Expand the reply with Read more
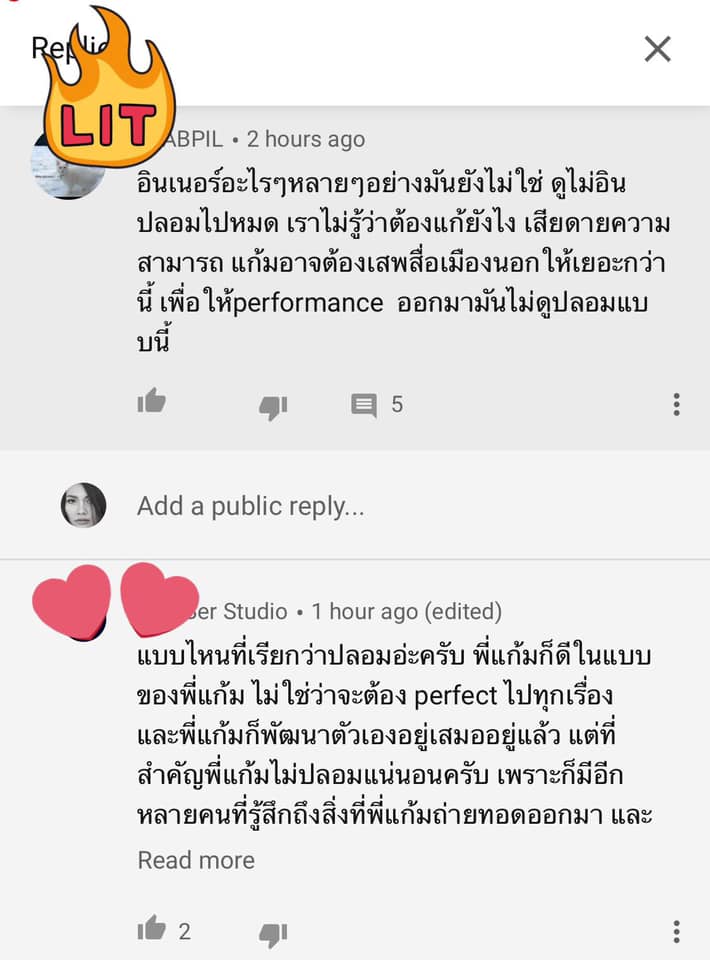Screen dimensions: 710x960 click(x=196, y=860)
